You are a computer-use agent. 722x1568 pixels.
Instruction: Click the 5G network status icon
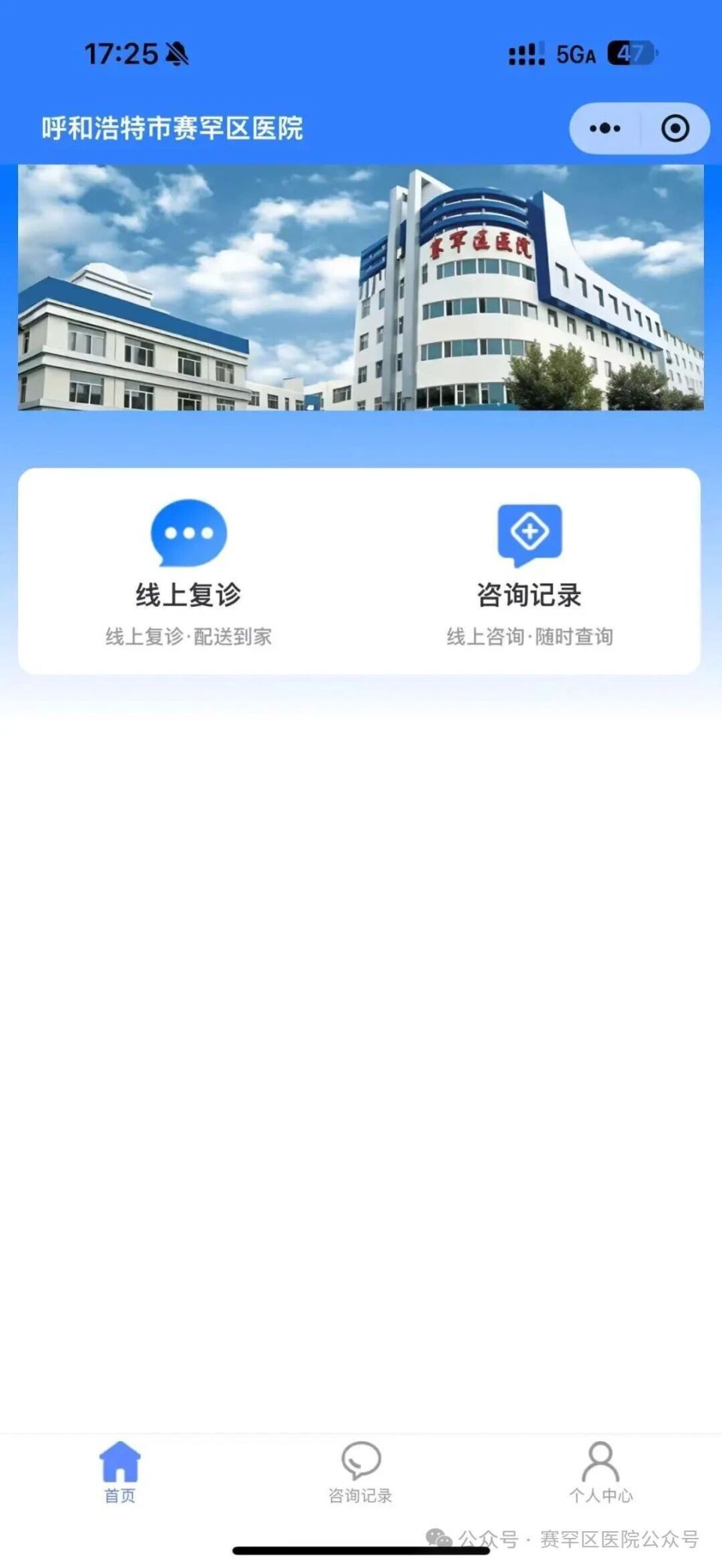pyautogui.click(x=575, y=53)
